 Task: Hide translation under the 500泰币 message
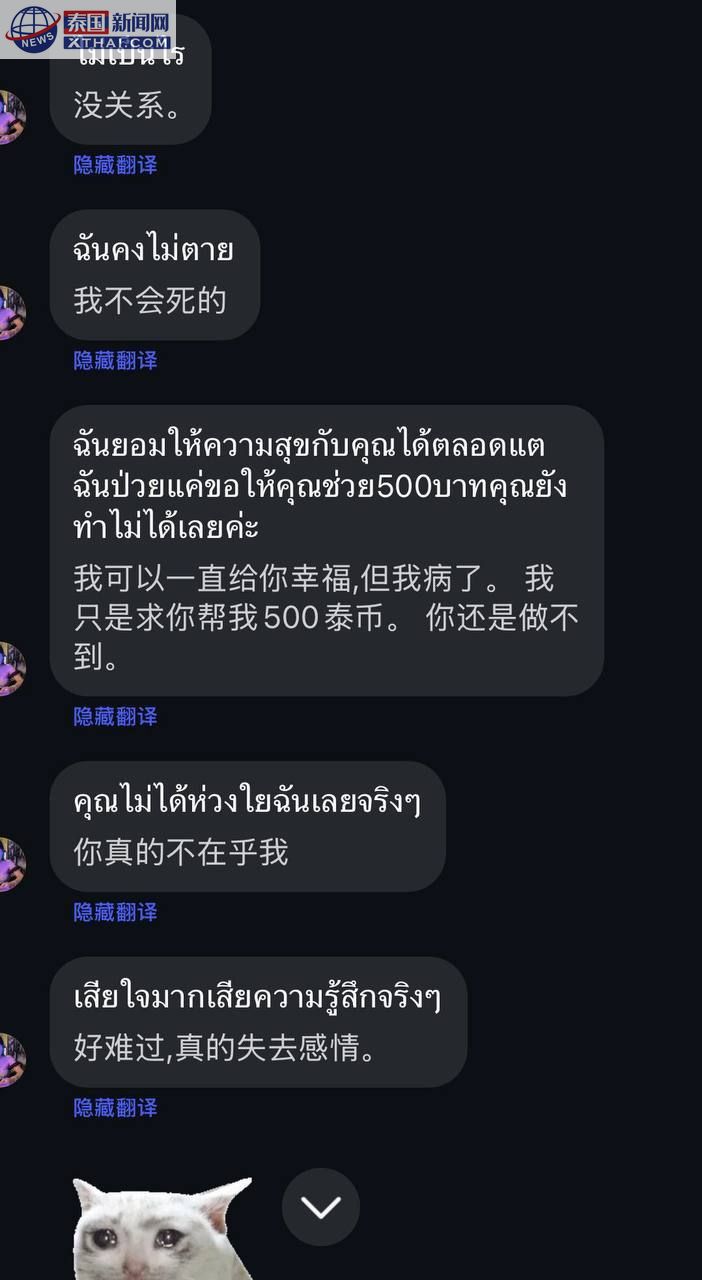pyautogui.click(x=115, y=716)
